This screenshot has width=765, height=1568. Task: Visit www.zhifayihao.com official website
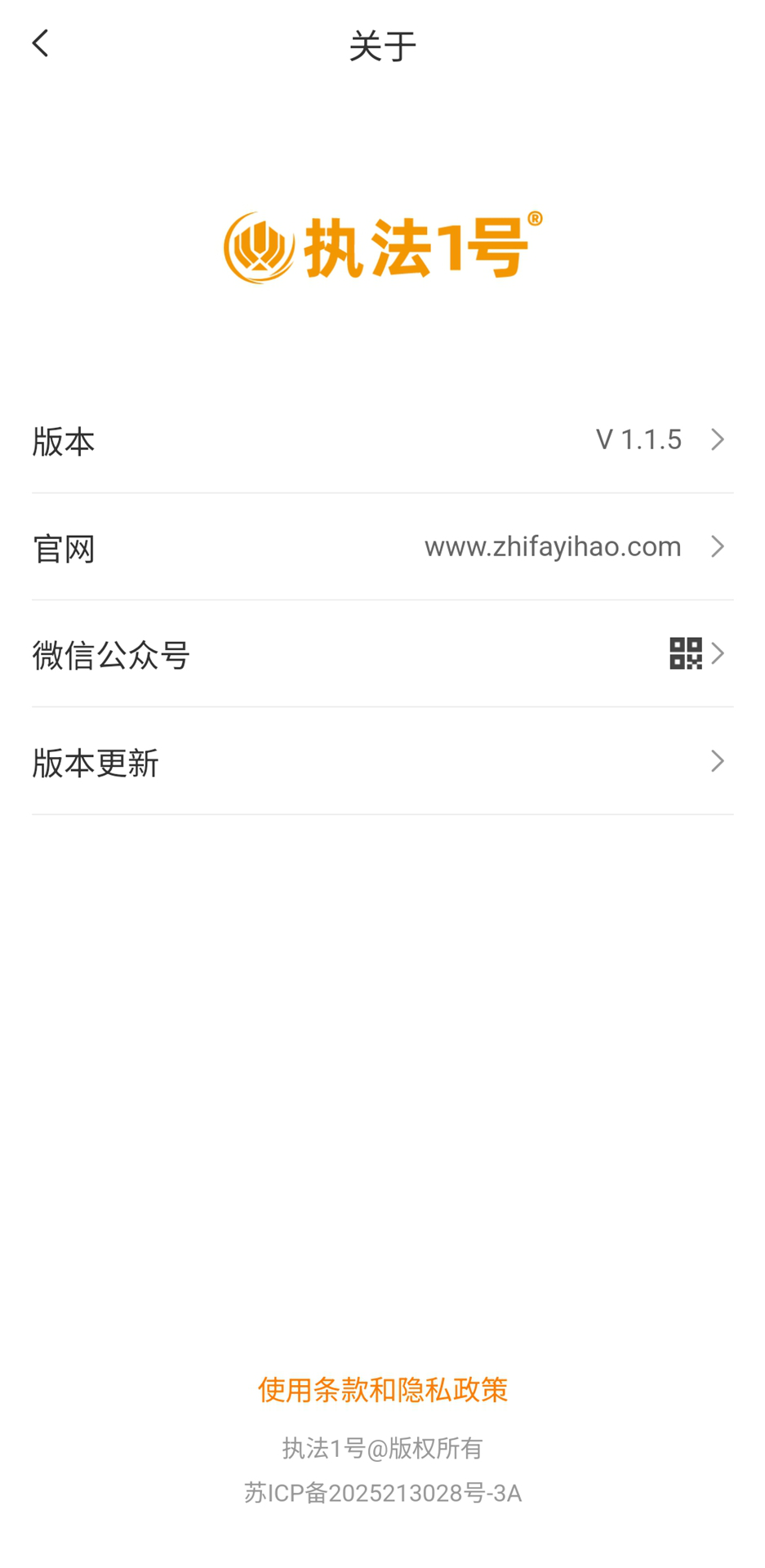(x=552, y=546)
